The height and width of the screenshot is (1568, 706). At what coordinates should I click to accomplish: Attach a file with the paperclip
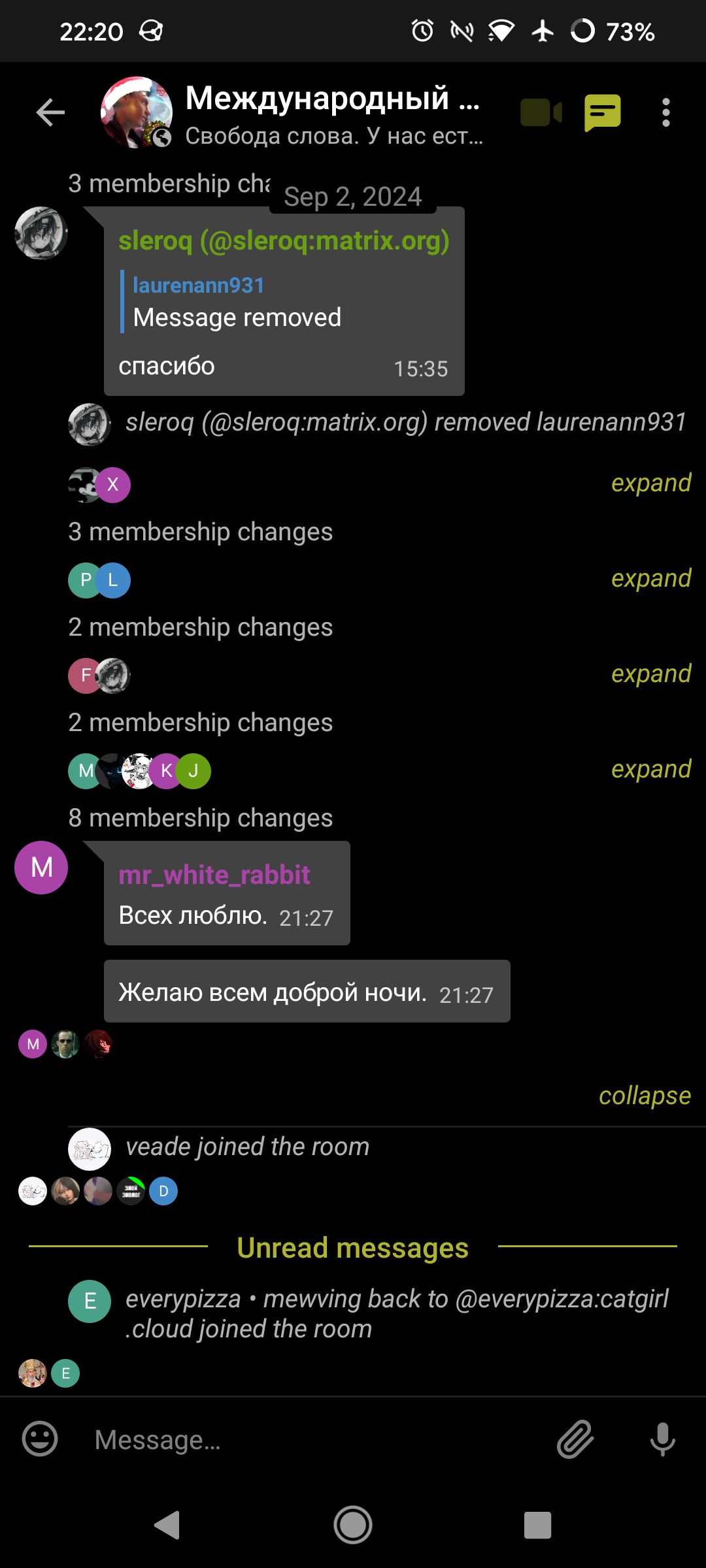coord(575,1439)
